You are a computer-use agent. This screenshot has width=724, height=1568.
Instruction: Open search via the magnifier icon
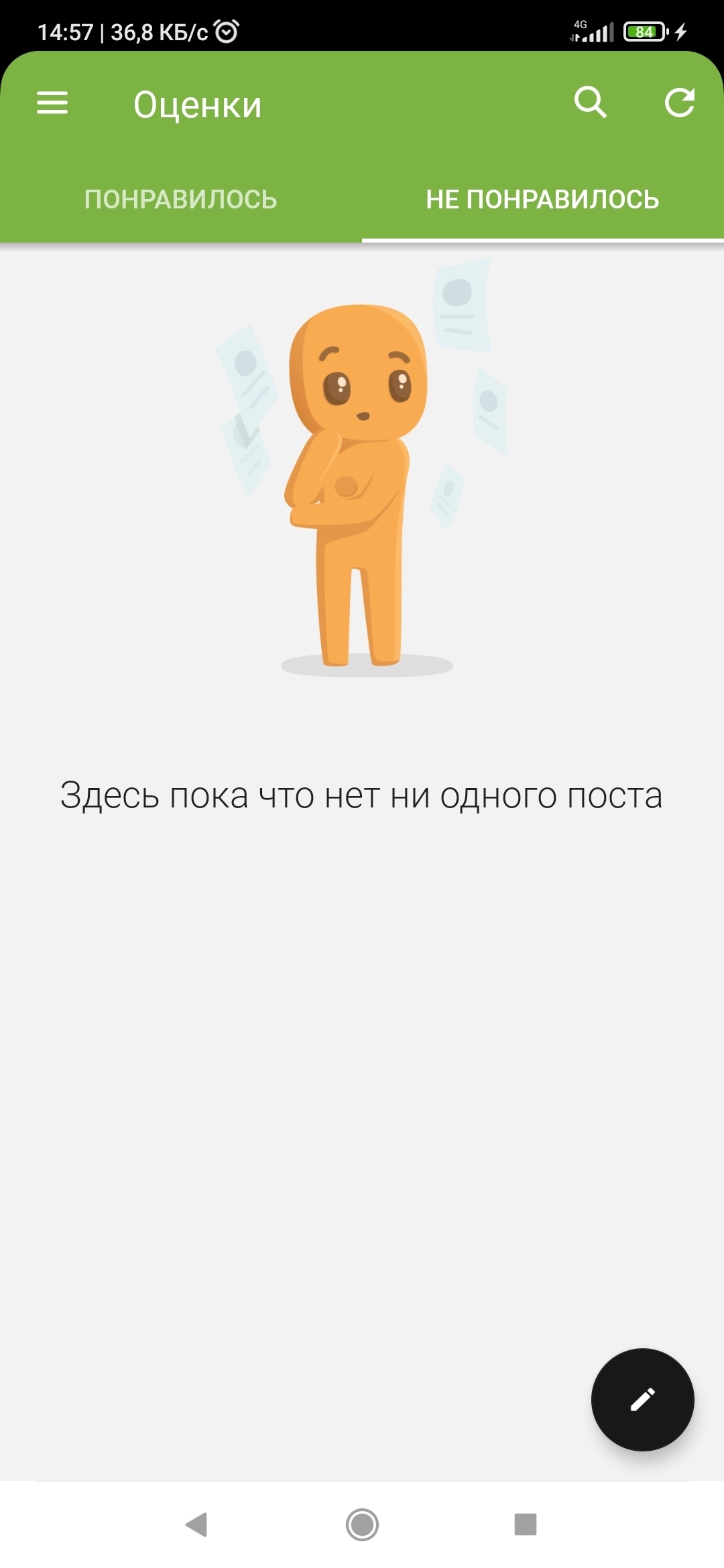coord(591,103)
